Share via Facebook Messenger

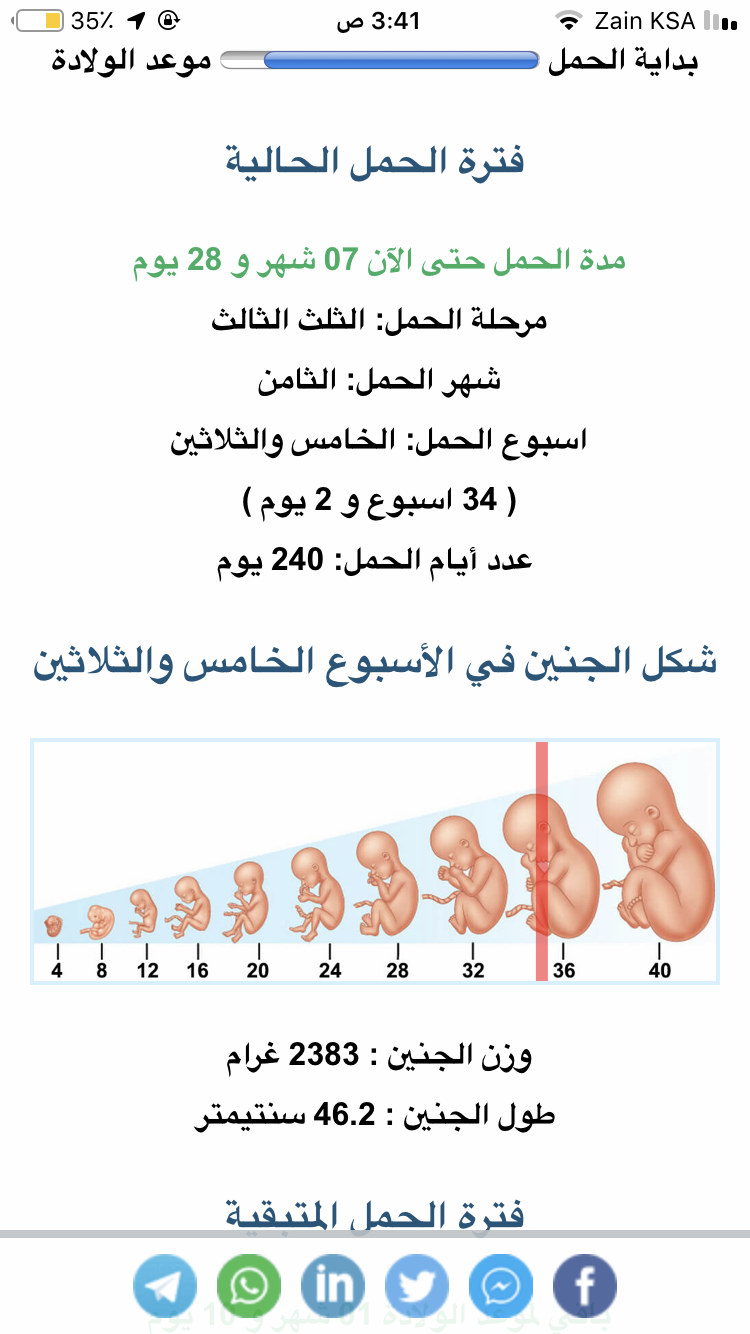(501, 1286)
